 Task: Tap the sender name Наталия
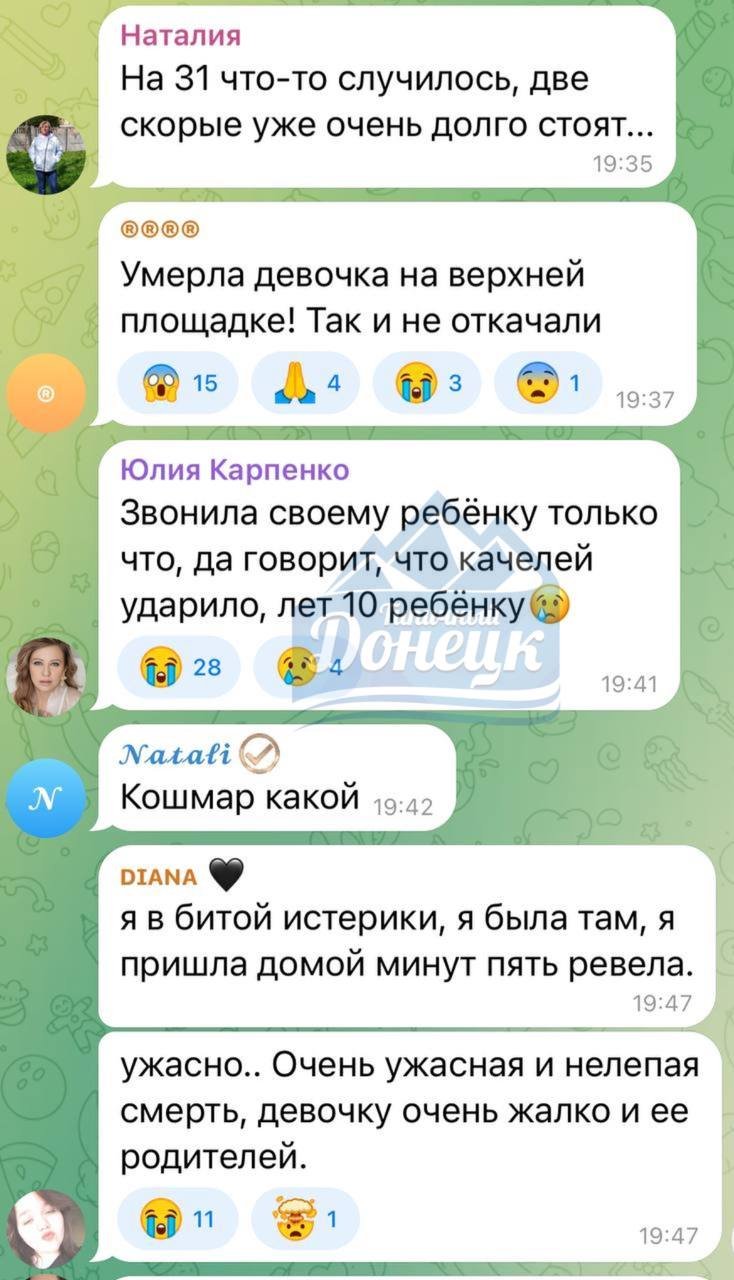(180, 36)
